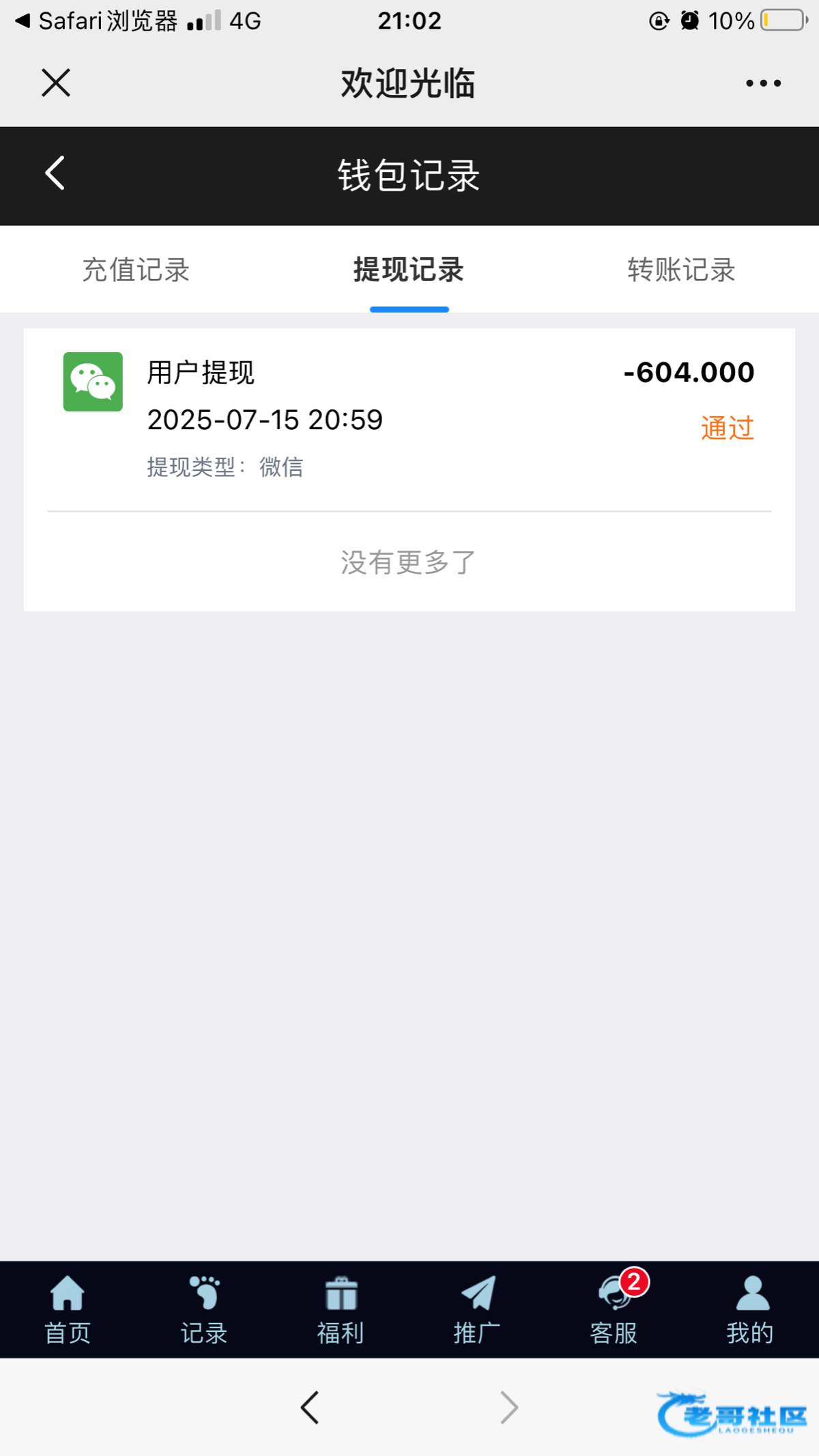Go back from the 钱包记录 page
Image resolution: width=819 pixels, height=1456 pixels.
55,173
